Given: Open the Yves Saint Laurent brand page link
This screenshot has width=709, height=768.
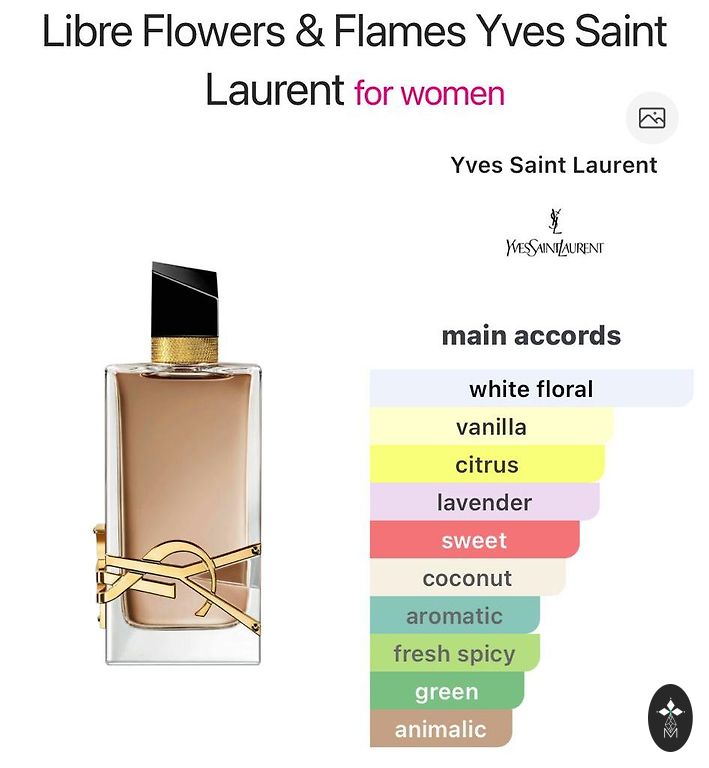Looking at the screenshot, I should coord(554,165).
